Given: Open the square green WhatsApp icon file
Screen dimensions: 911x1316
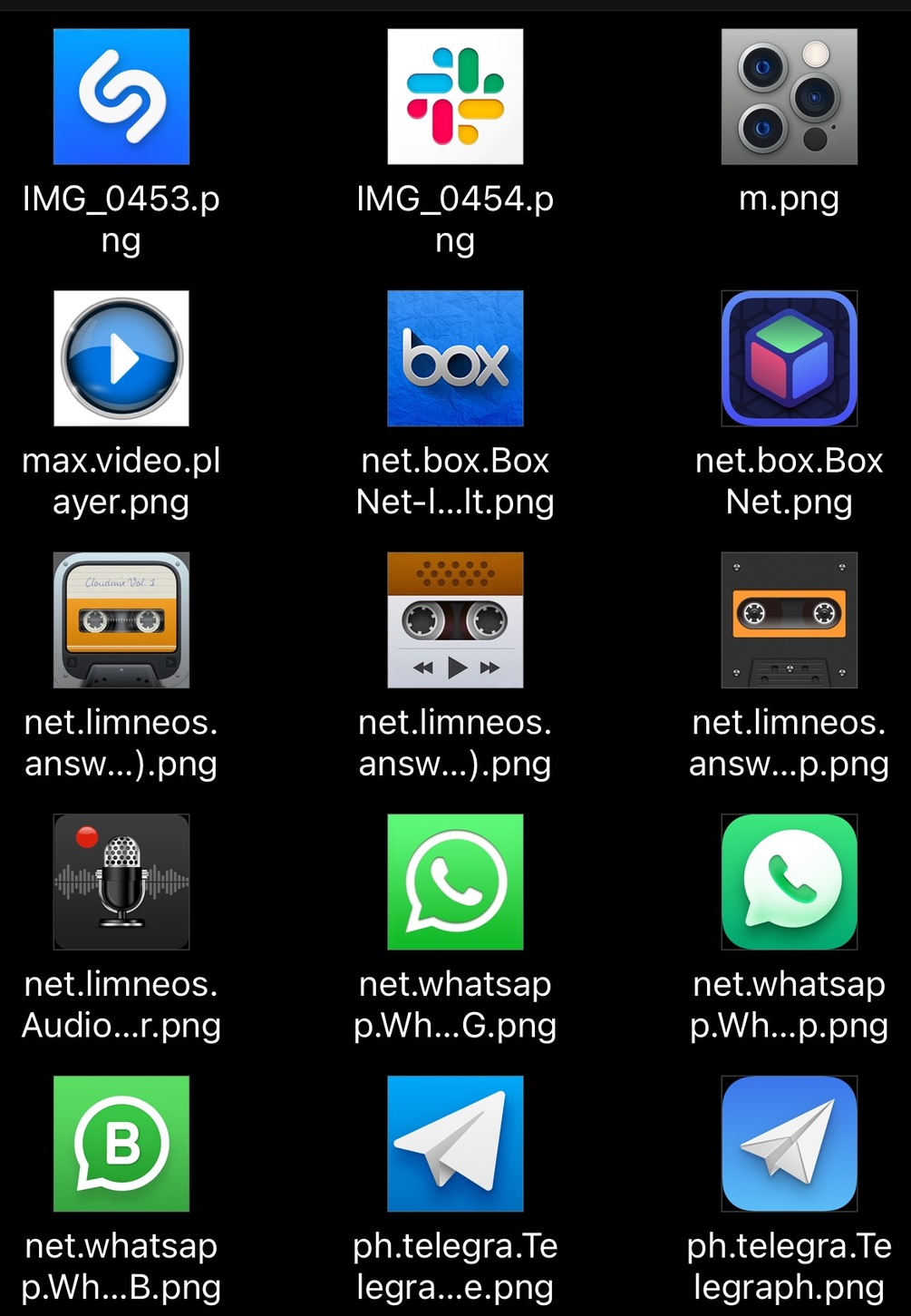Looking at the screenshot, I should point(455,882).
